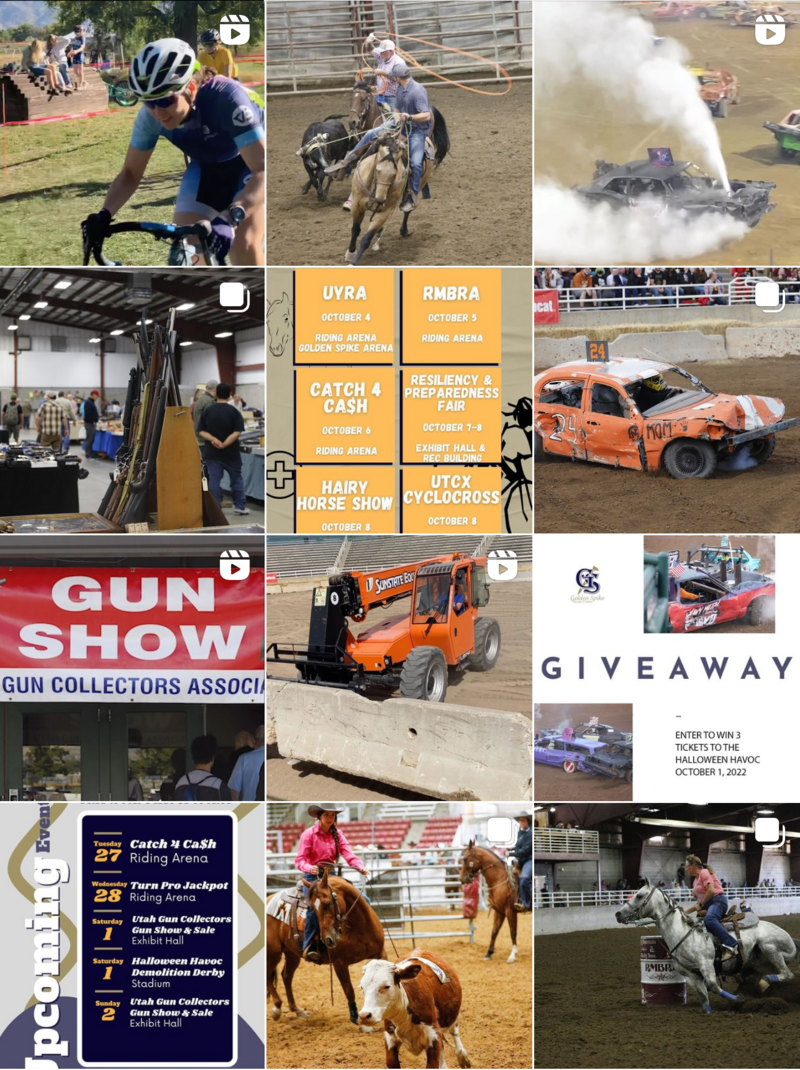Open the Halloween Havoc giveaway post
Viewport: 800px width, 1070px height.
tap(667, 667)
